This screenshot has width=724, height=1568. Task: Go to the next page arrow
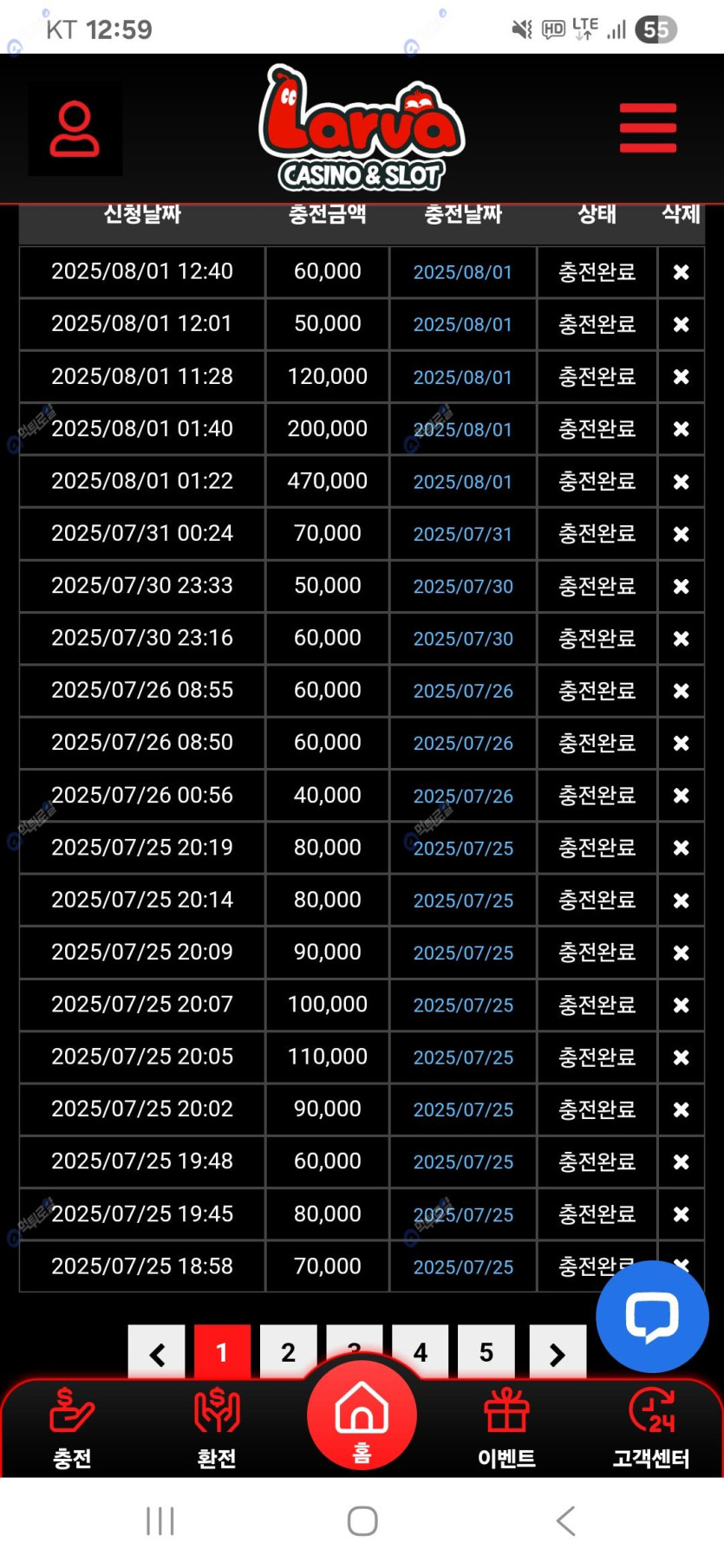point(557,1354)
